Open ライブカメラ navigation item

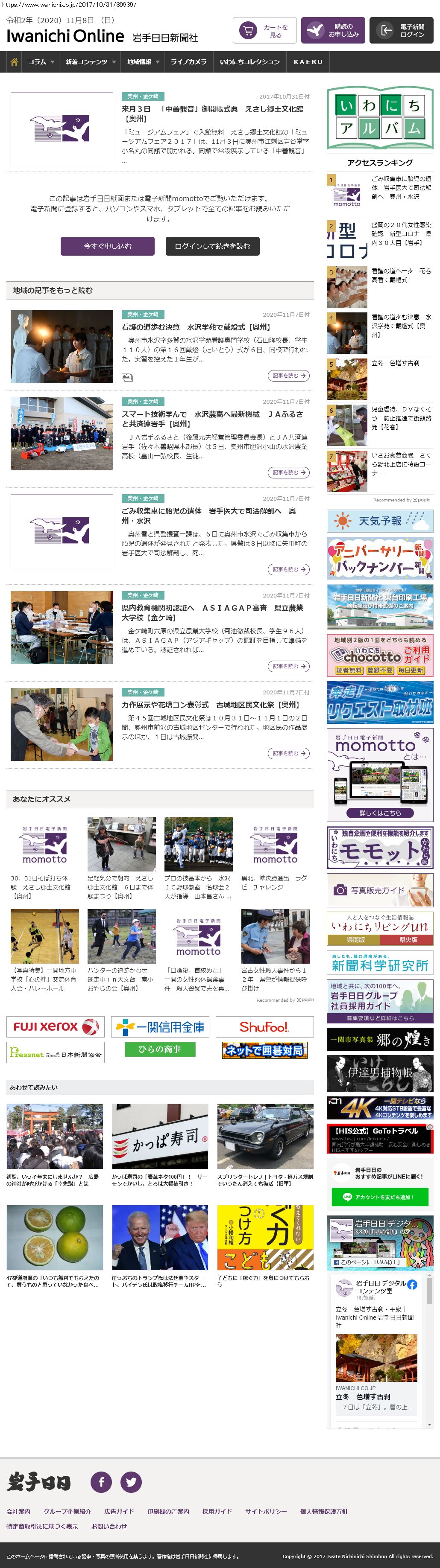click(188, 61)
